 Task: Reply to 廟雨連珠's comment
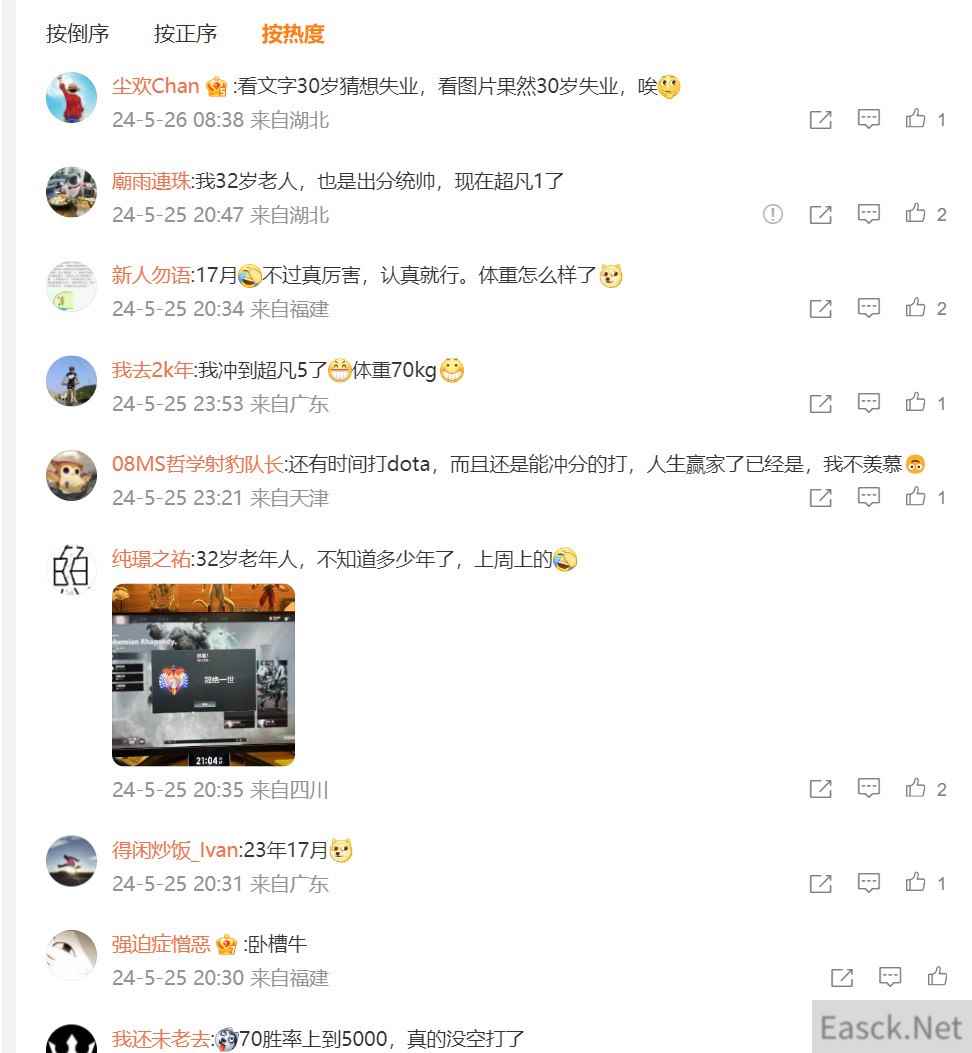tap(869, 214)
